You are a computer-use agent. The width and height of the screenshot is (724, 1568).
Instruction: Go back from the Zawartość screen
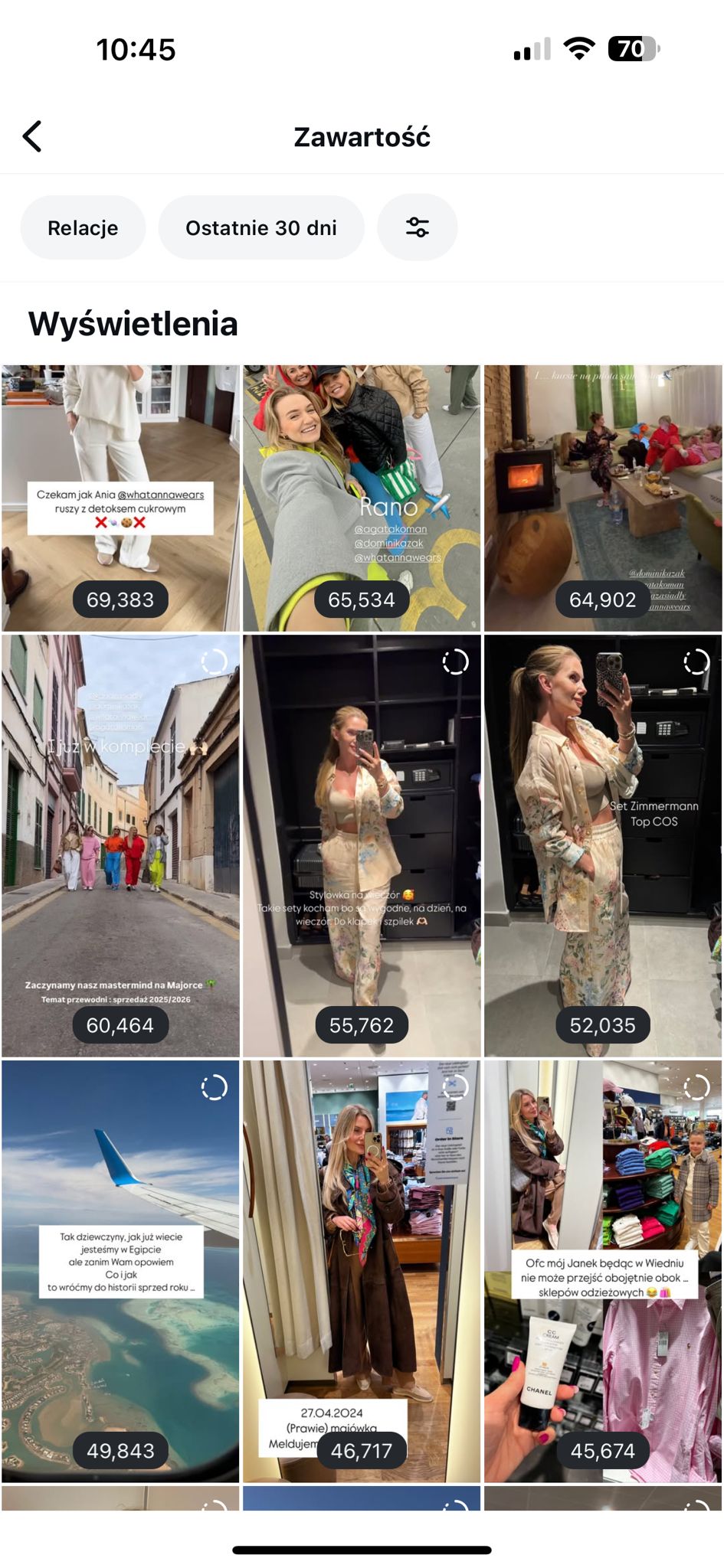click(32, 137)
